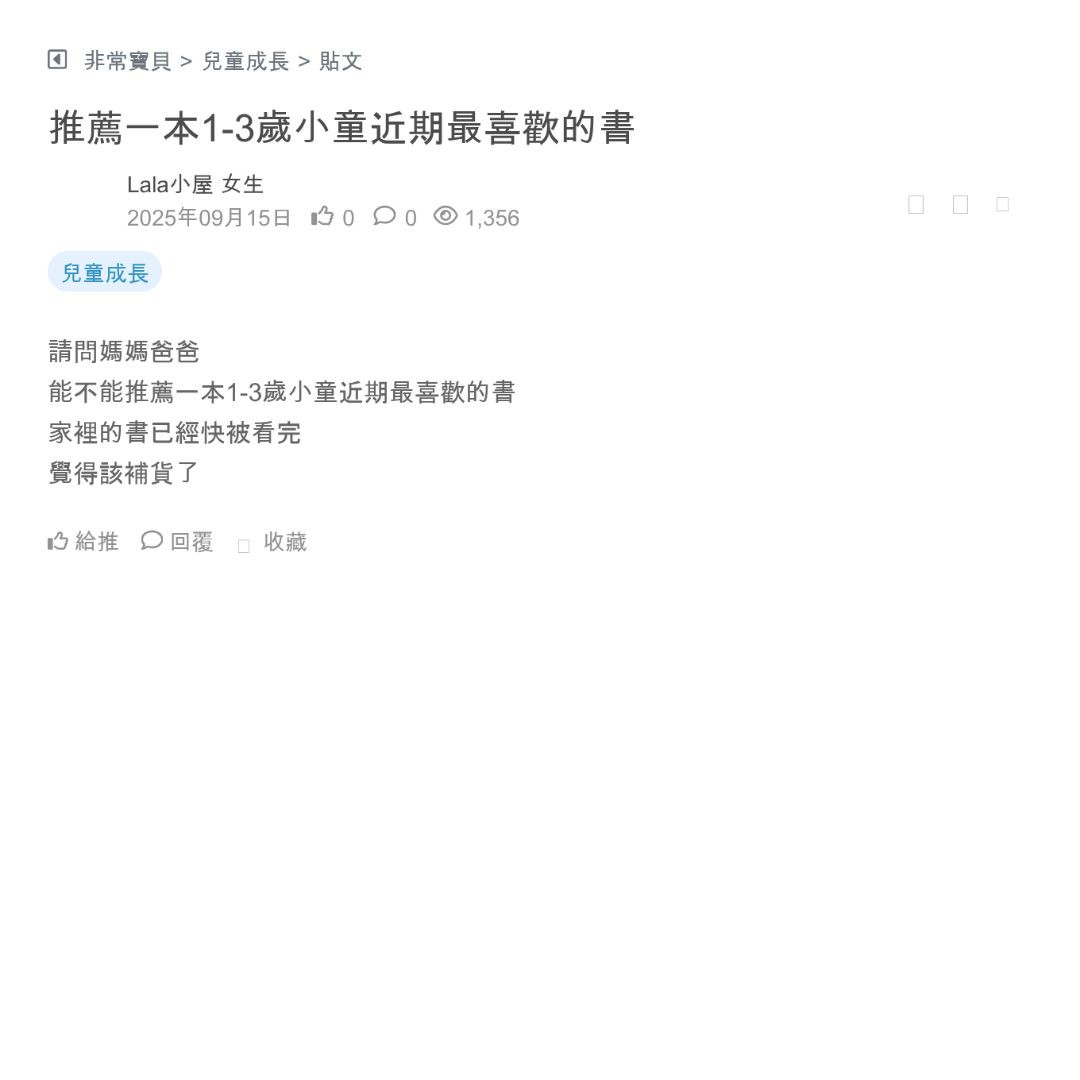The height and width of the screenshot is (1080, 1080).
Task: Open Lala小屋 author profile
Action: [x=170, y=184]
